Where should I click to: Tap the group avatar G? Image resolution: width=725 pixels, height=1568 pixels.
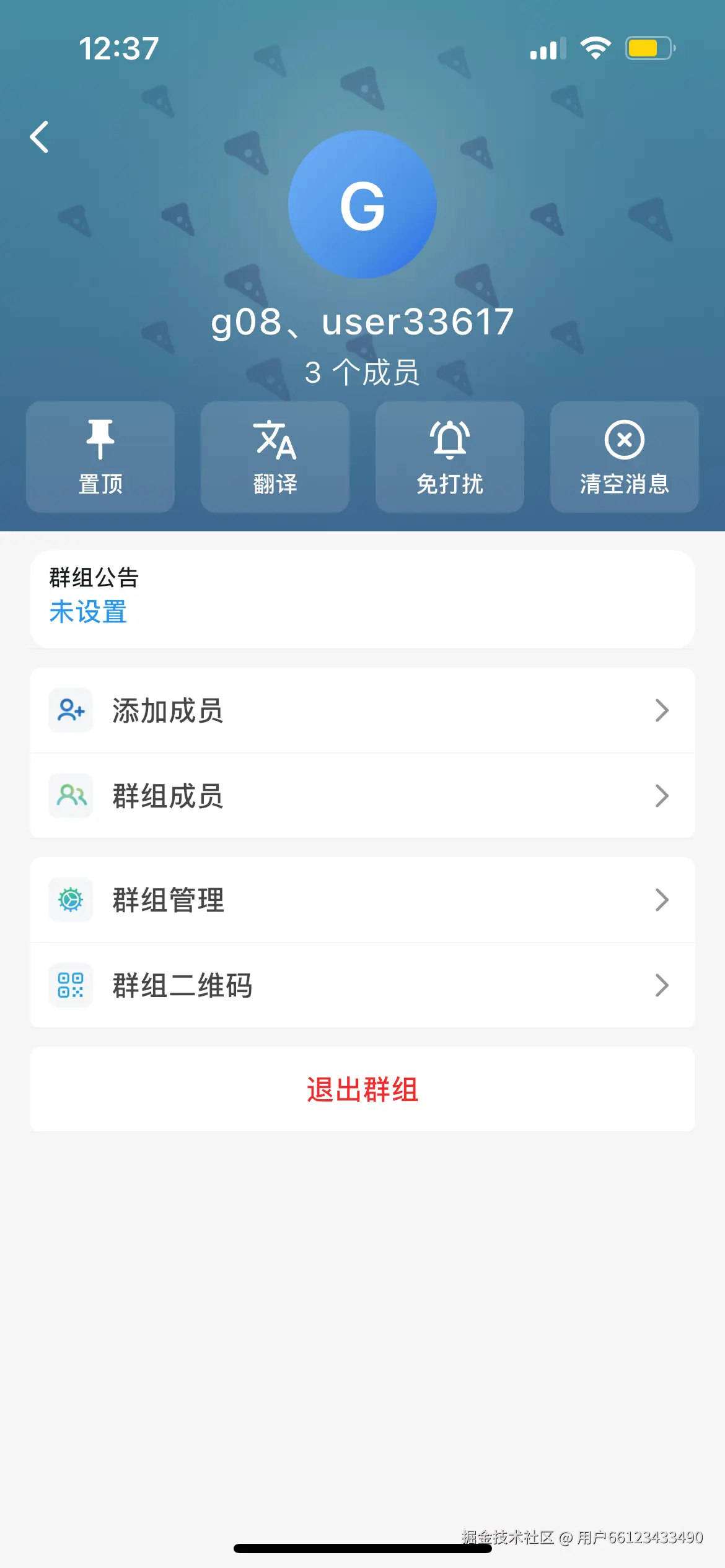(362, 204)
